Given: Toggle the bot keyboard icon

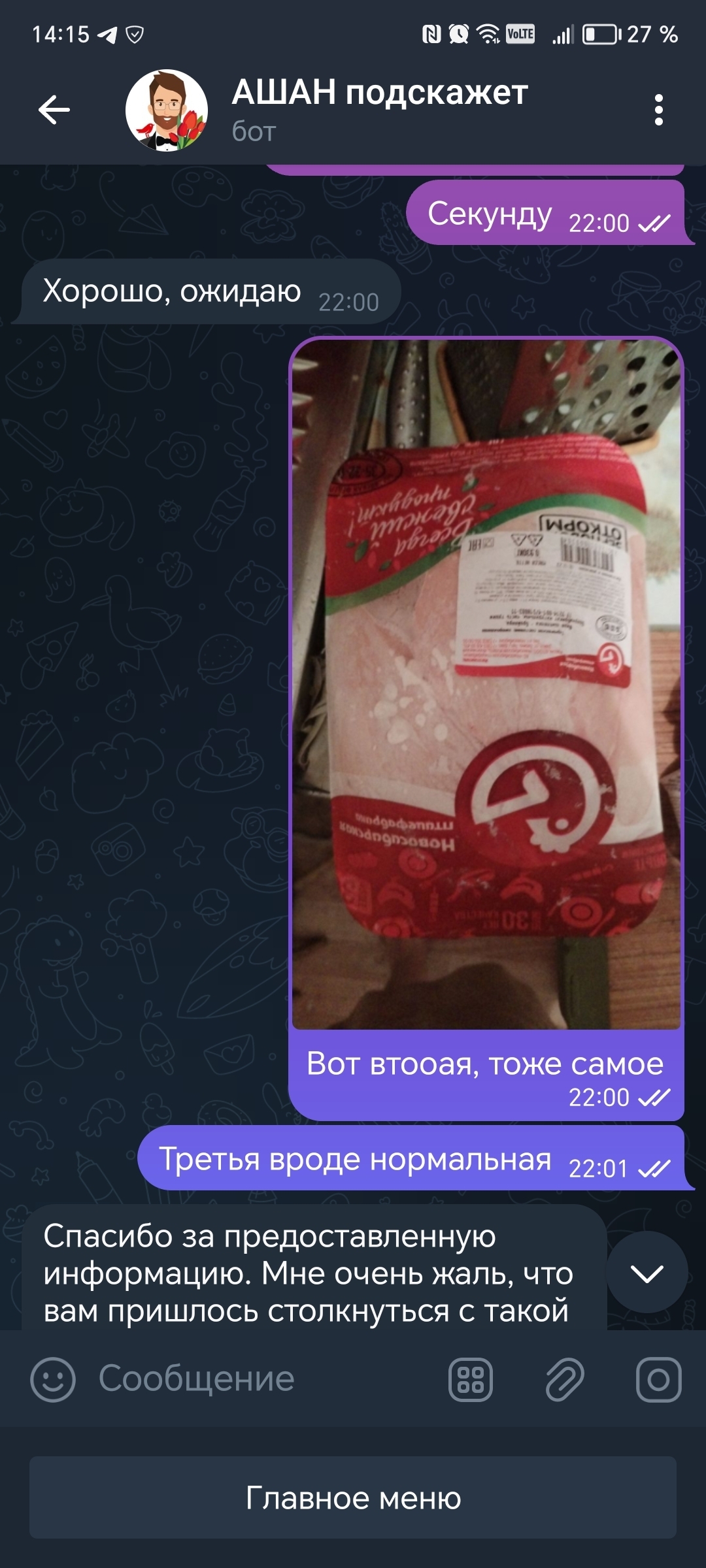Looking at the screenshot, I should point(471,1379).
